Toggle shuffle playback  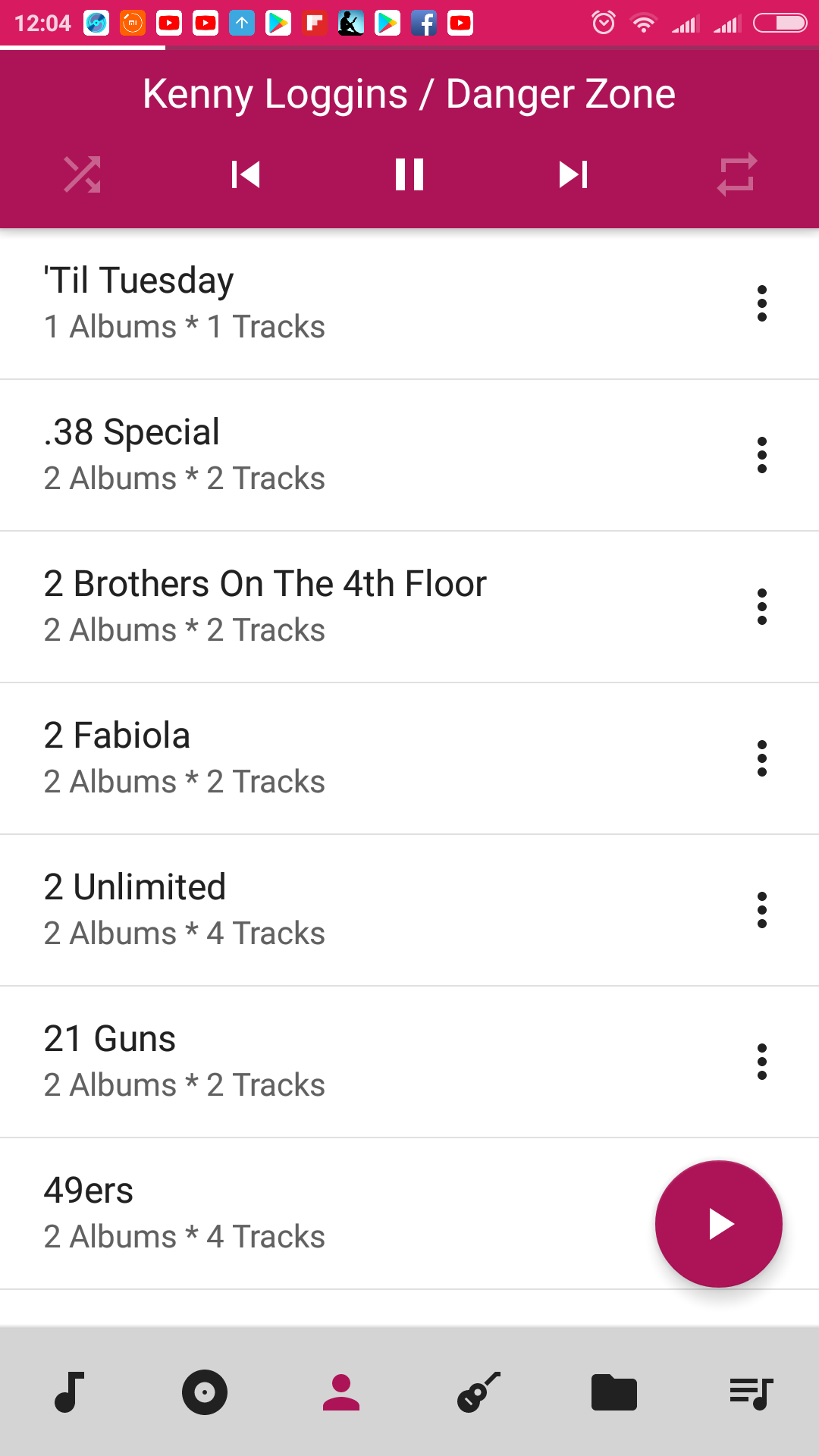[x=82, y=174]
